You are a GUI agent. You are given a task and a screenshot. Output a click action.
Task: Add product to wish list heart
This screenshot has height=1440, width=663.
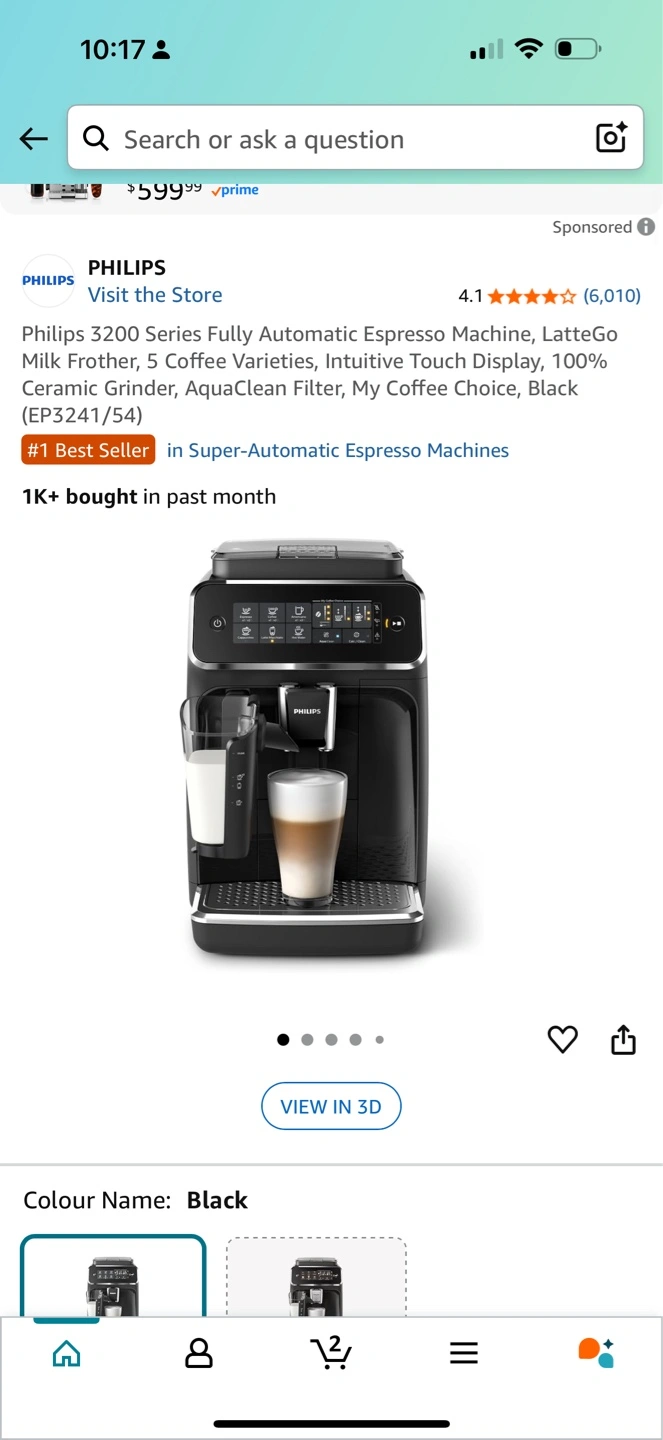point(563,1040)
